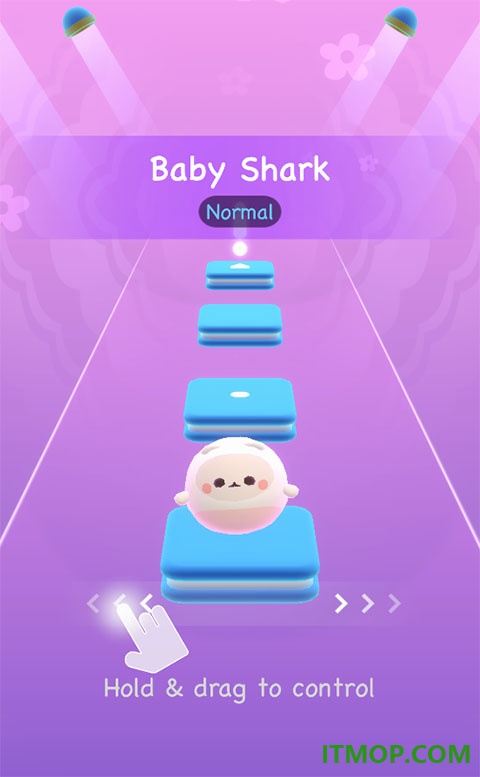Tap the seal character to start playing
Viewport: 480px width, 777px height.
237,485
